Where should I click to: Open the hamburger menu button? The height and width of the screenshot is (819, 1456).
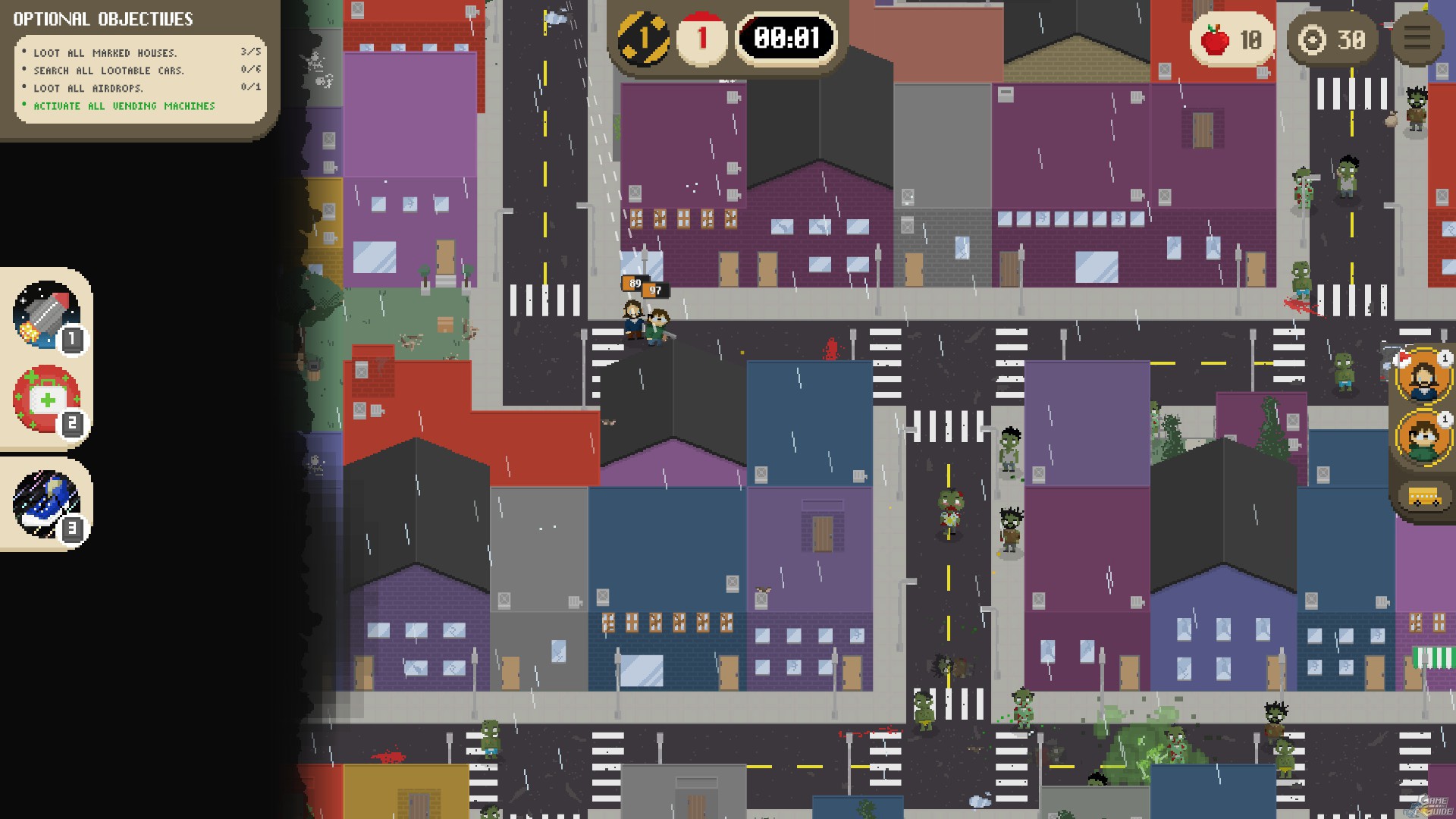point(1417,39)
